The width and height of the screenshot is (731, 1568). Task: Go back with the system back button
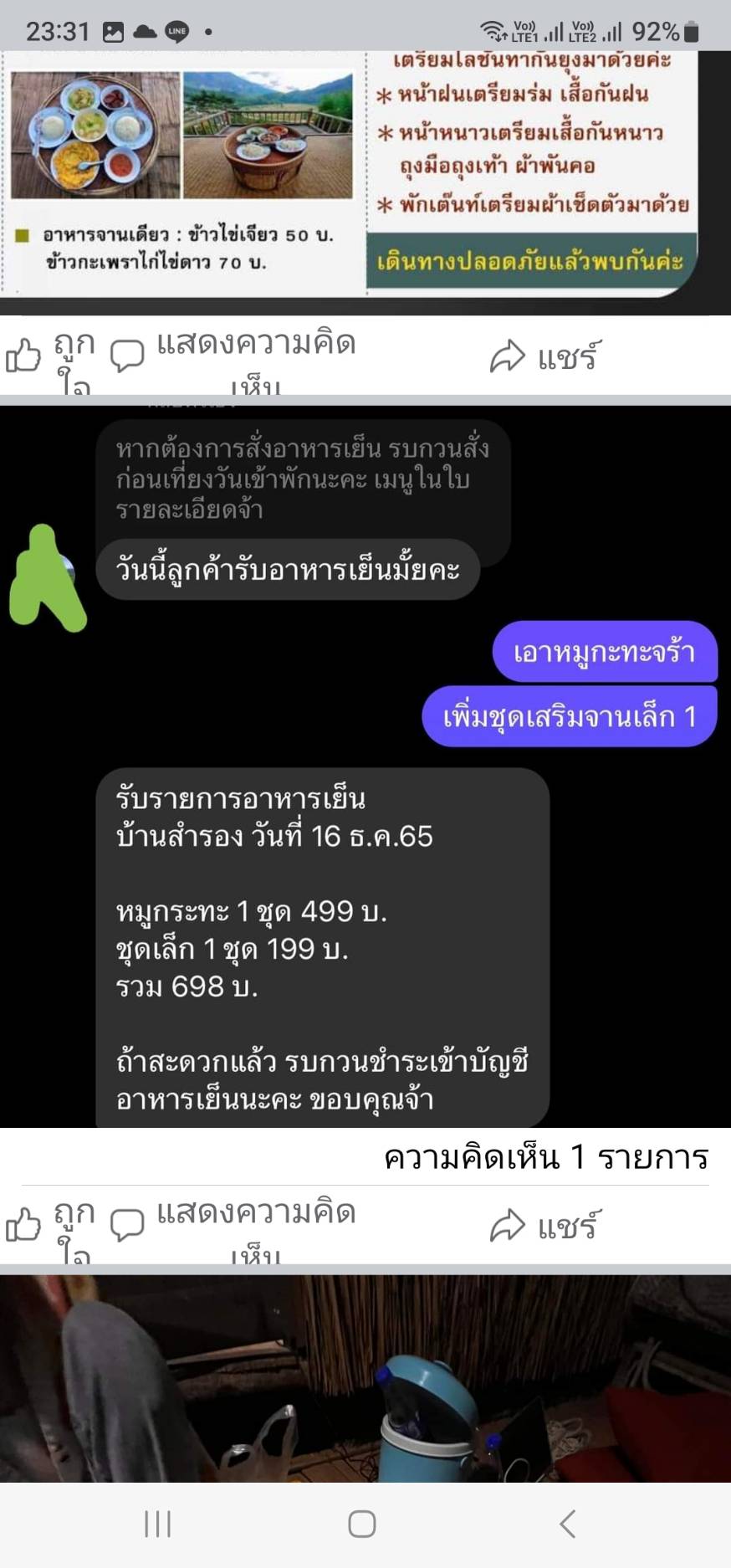[x=568, y=1524]
